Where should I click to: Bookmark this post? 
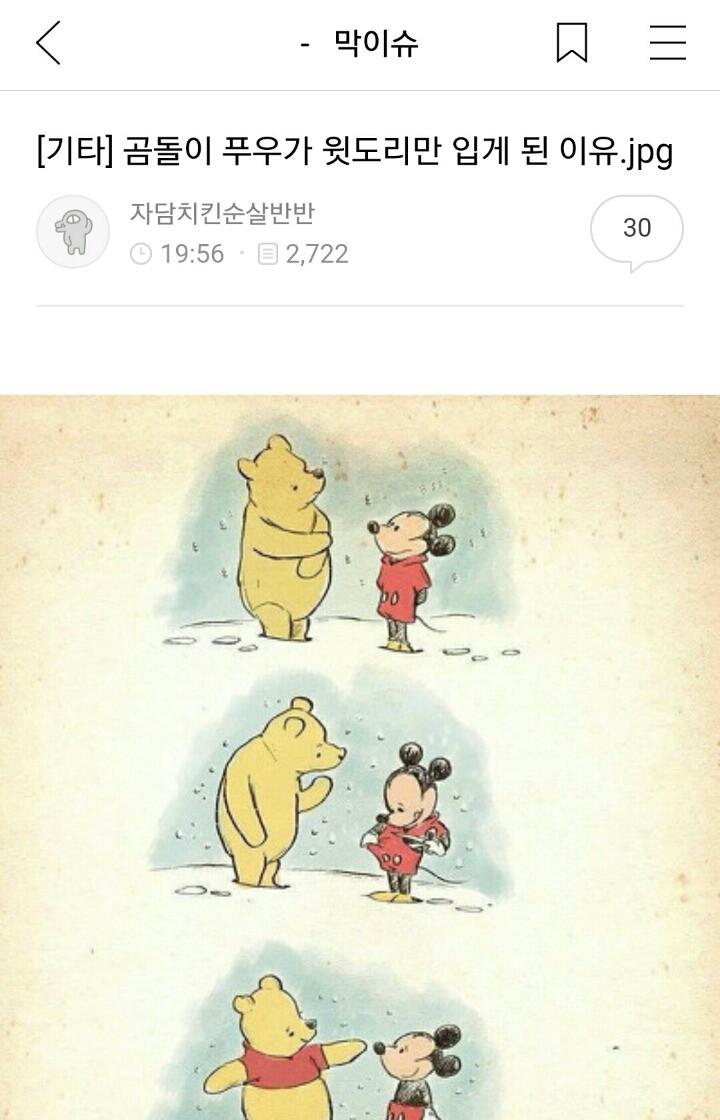coord(571,44)
